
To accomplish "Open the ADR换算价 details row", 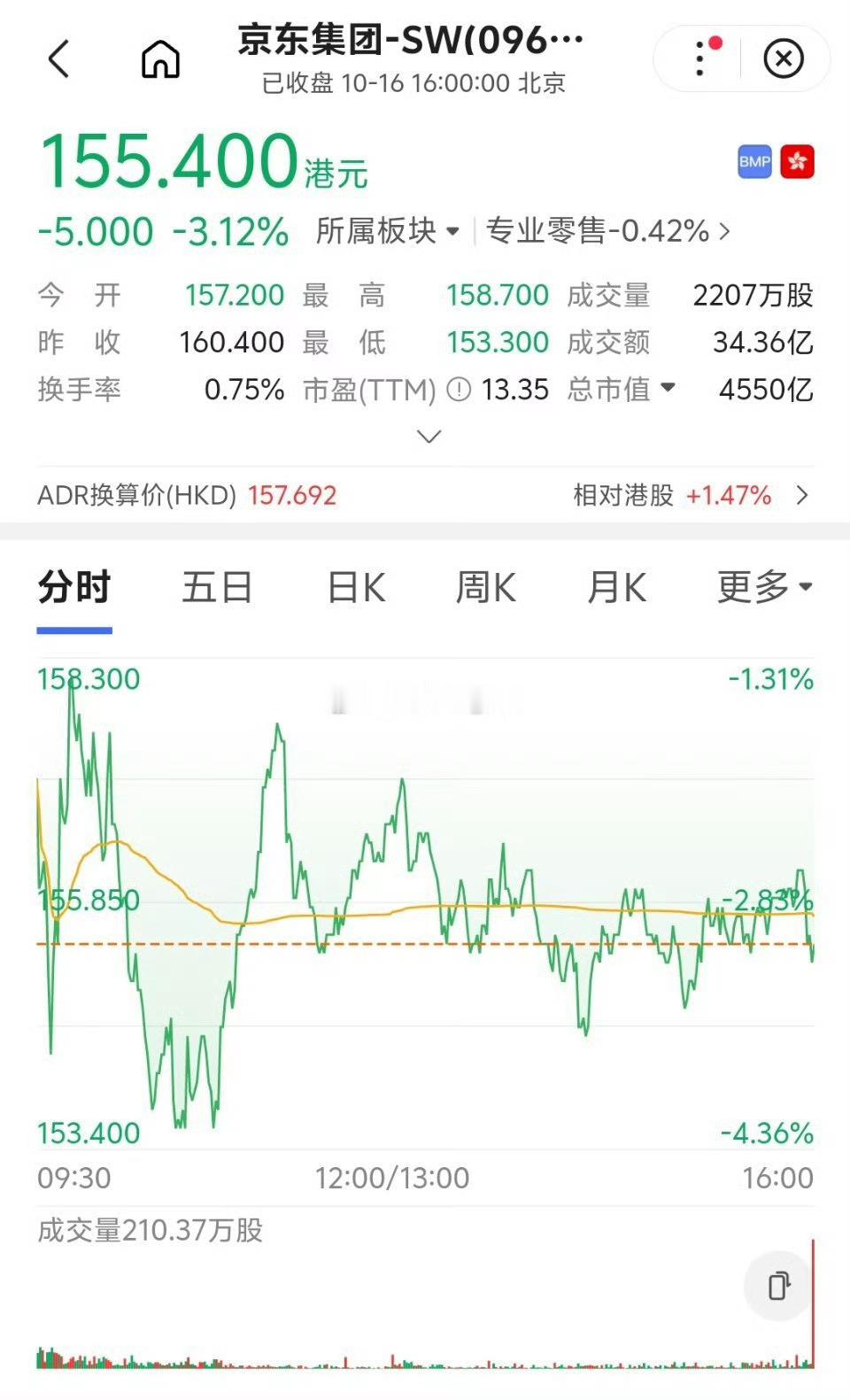I will [x=425, y=495].
